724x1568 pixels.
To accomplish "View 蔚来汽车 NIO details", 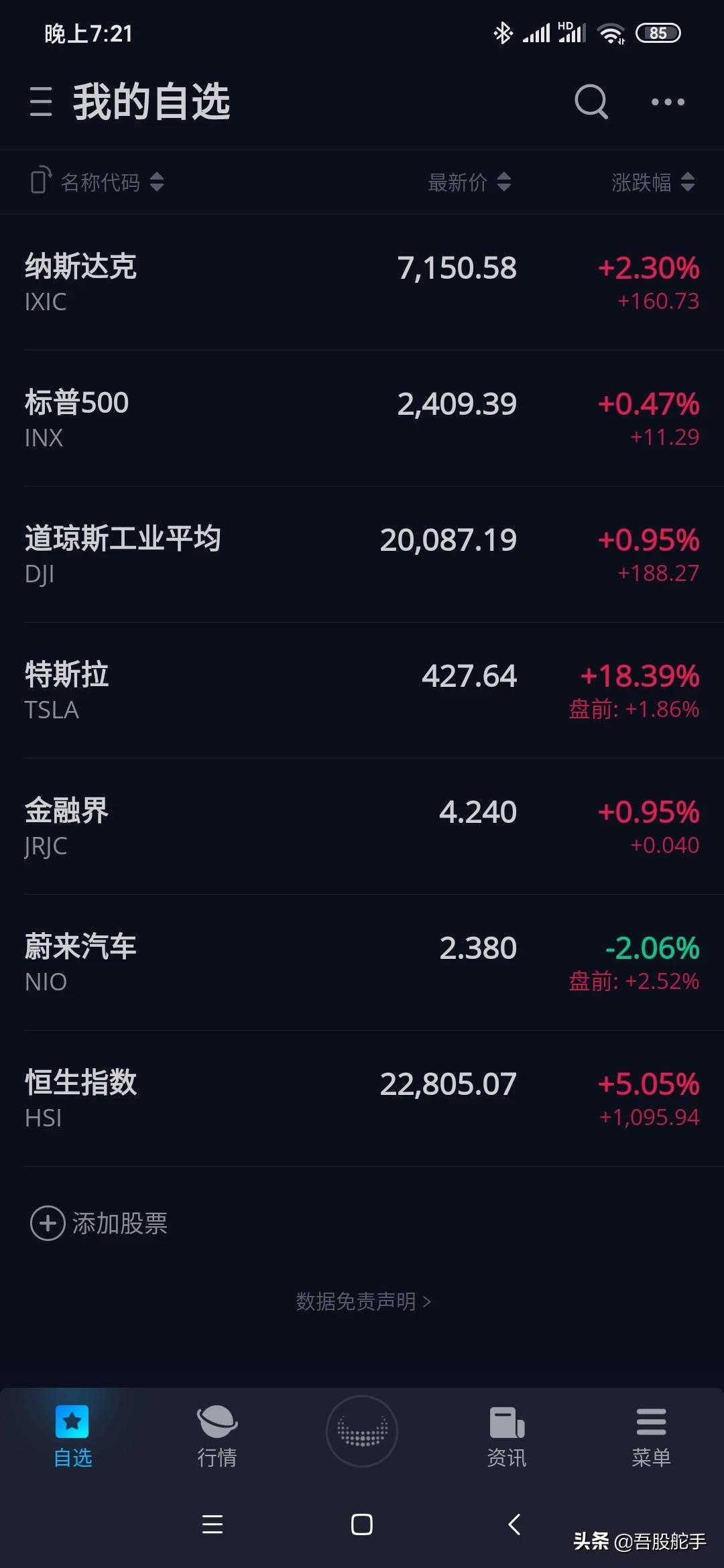I will [362, 962].
